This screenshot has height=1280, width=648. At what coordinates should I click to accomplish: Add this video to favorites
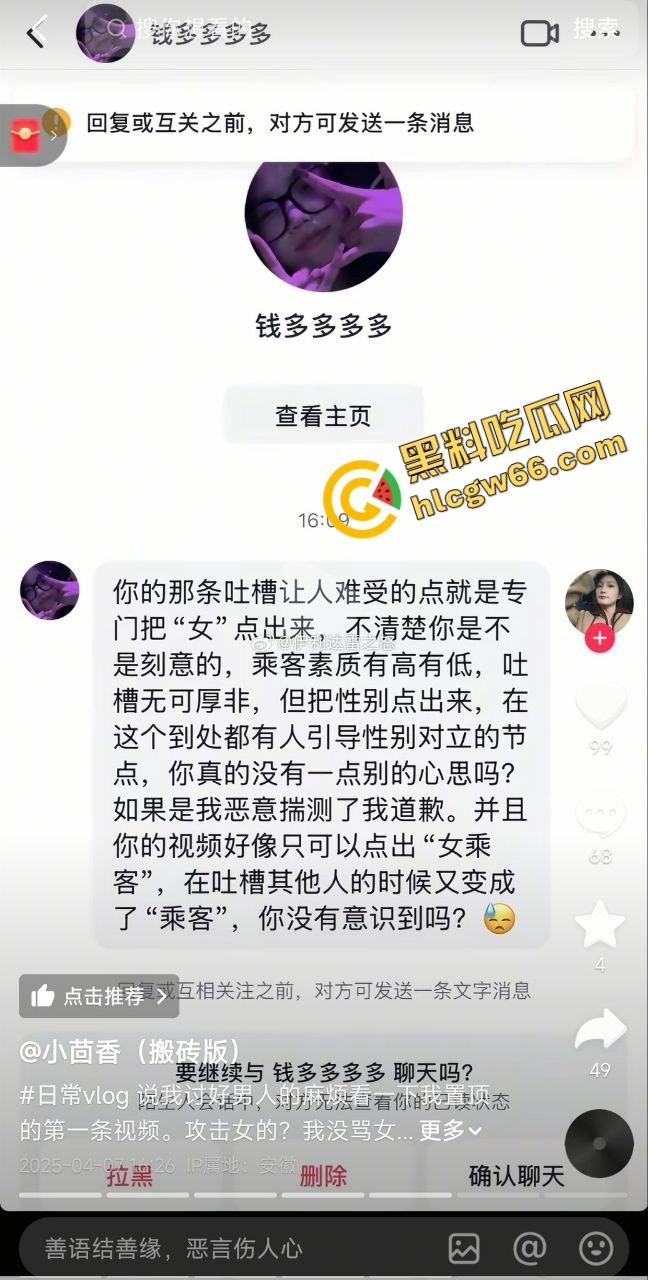[x=600, y=924]
